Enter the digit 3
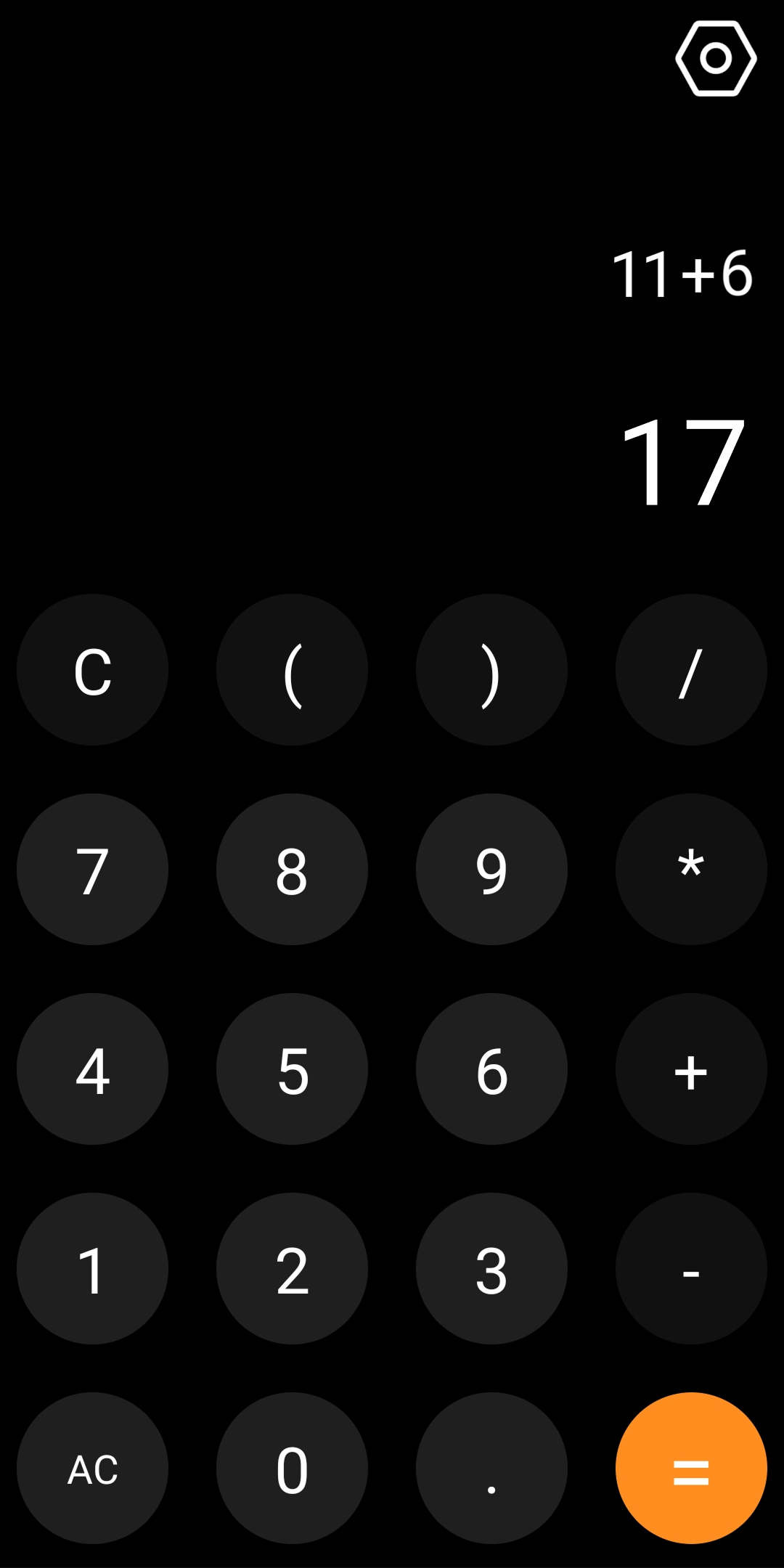The image size is (784, 1568). point(491,1269)
